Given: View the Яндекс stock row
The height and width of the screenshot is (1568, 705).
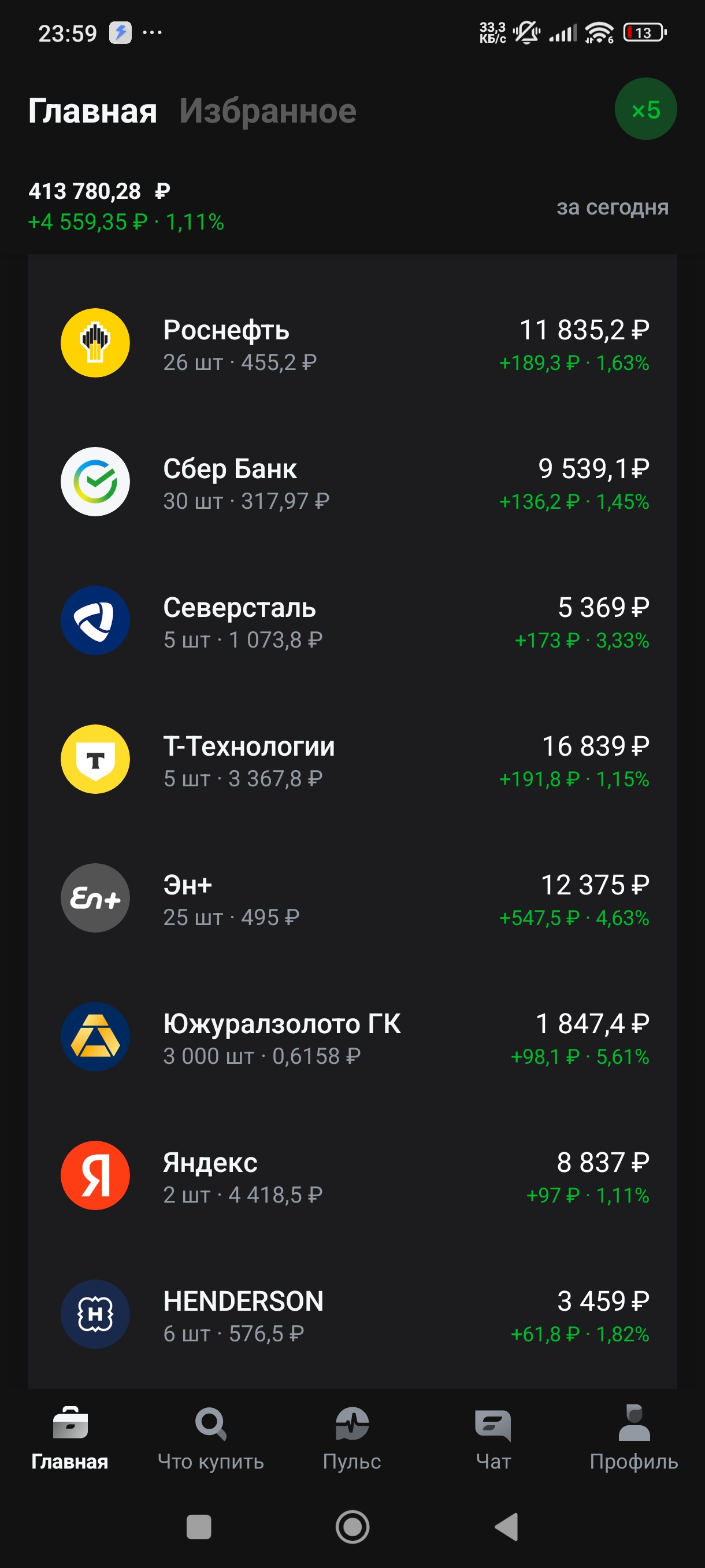Looking at the screenshot, I should 352,1176.
